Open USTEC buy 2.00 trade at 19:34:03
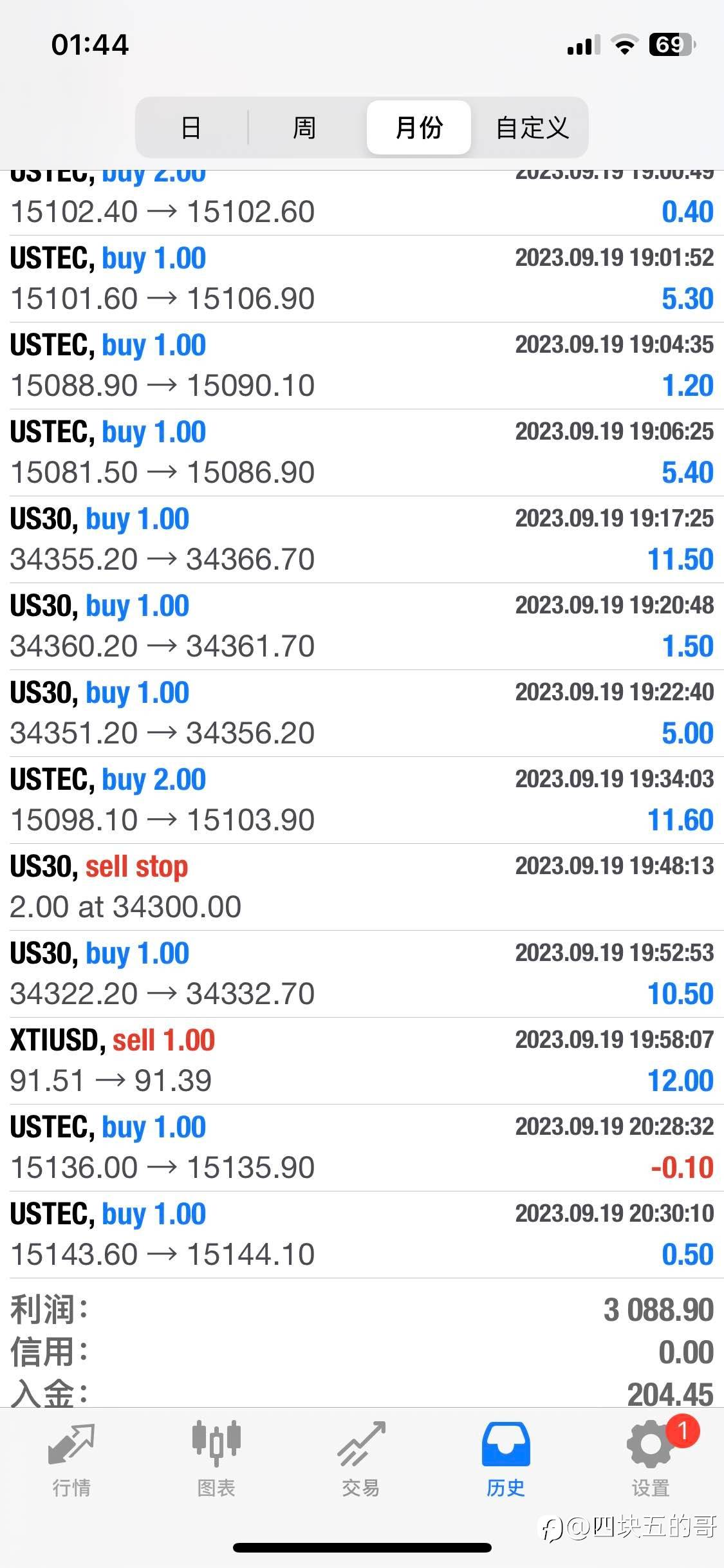 click(x=362, y=799)
